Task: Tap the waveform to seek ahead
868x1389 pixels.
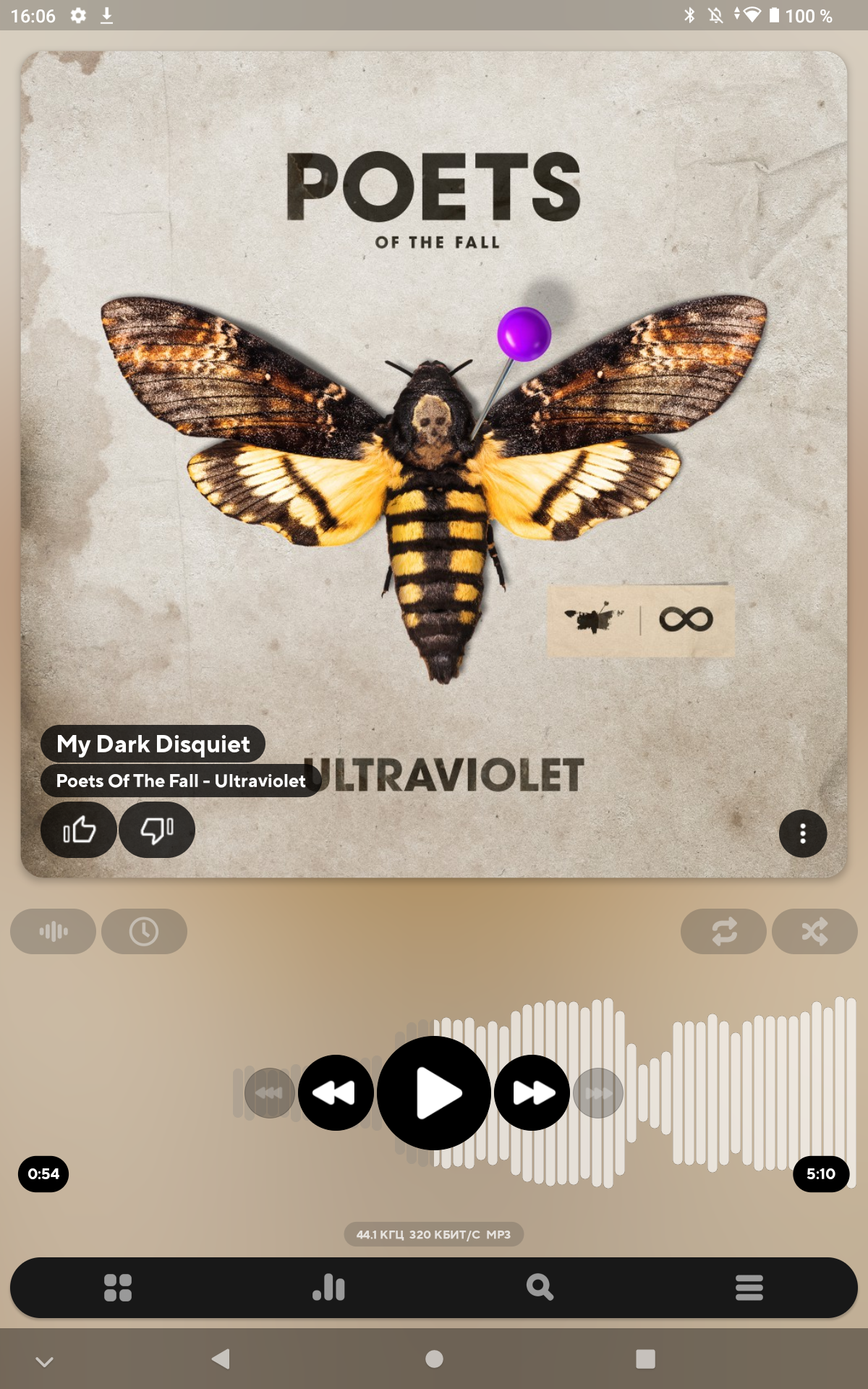Action: pos(723,1092)
